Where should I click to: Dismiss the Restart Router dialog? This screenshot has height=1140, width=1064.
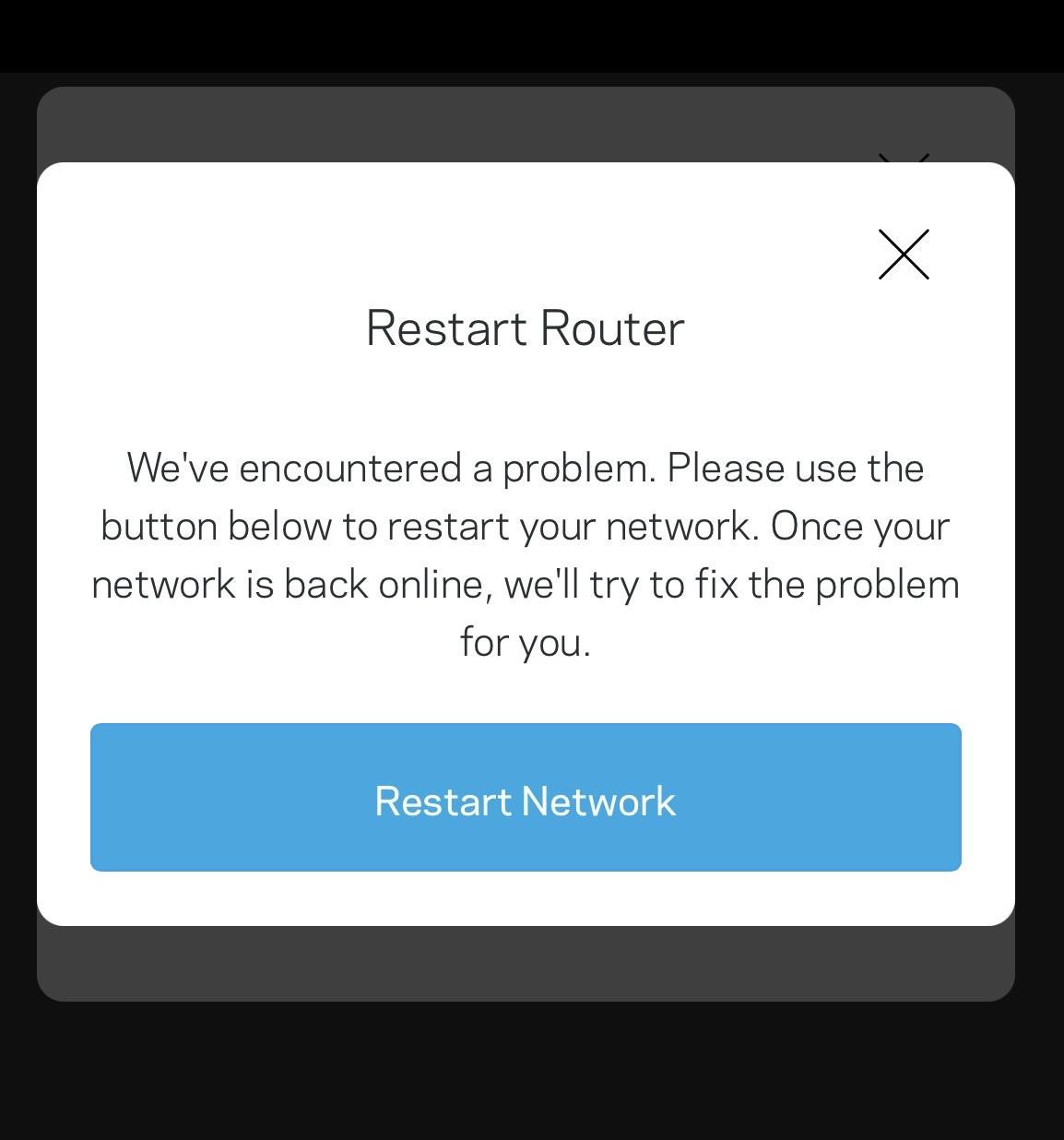pyautogui.click(x=904, y=255)
